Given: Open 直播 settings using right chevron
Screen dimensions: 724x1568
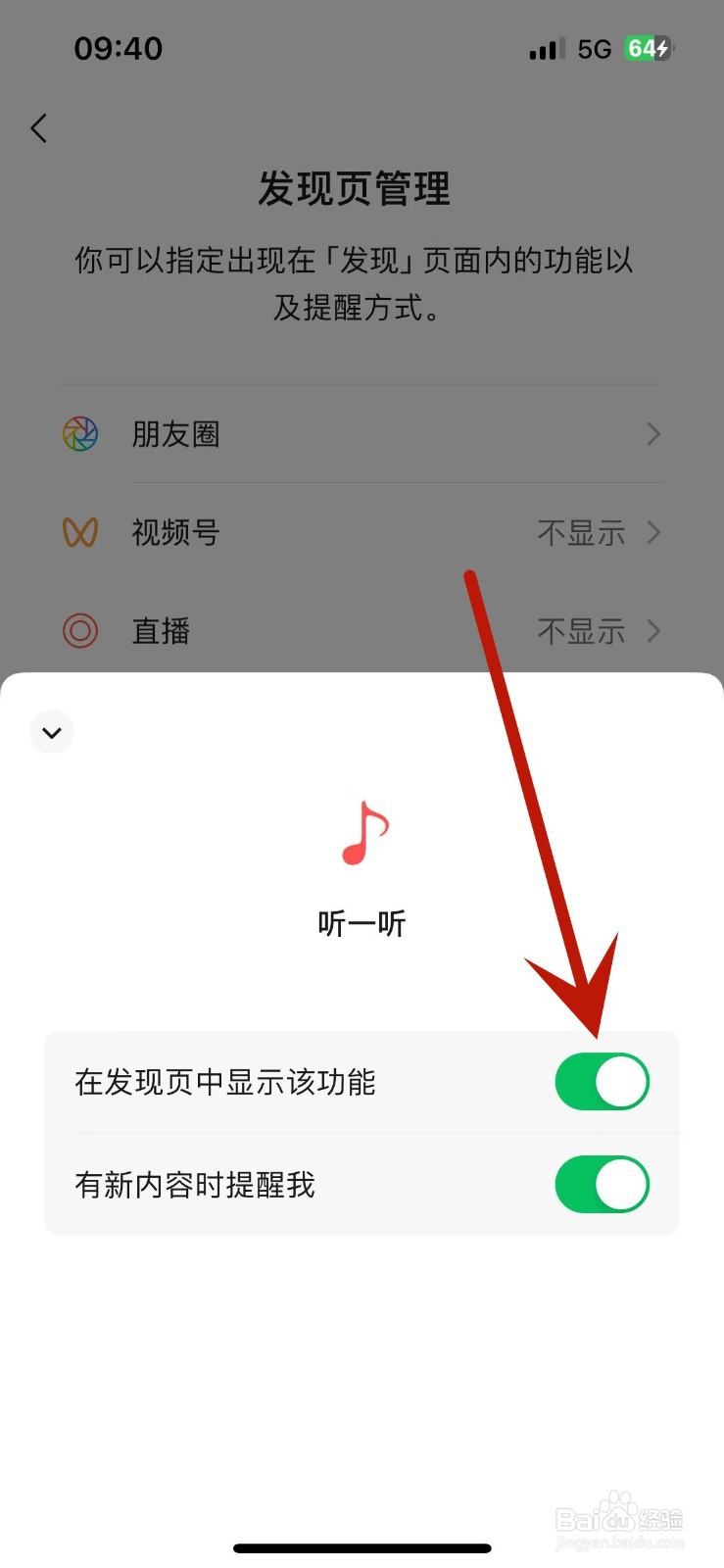Looking at the screenshot, I should [653, 631].
